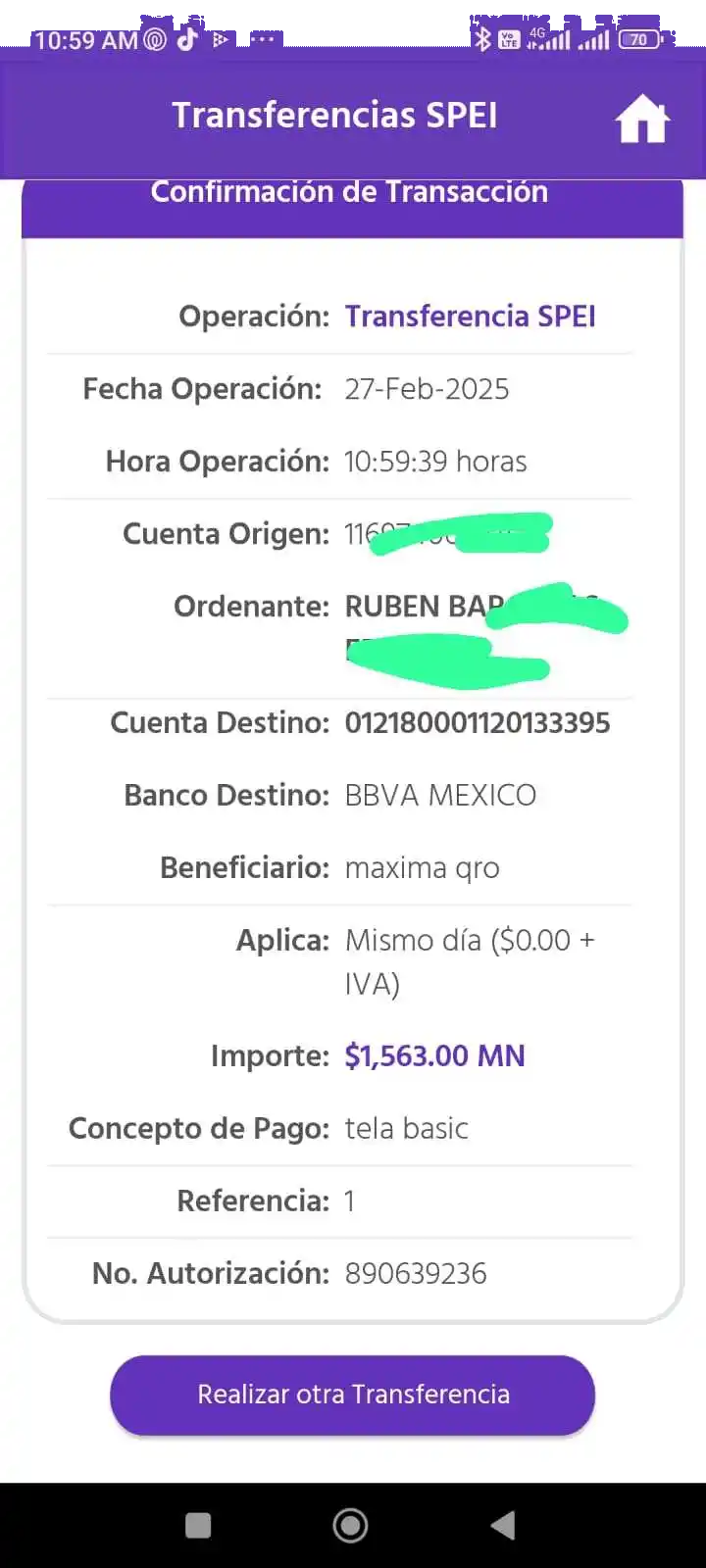The width and height of the screenshot is (706, 1568).
Task: Tap the system home circle button
Action: click(350, 1525)
